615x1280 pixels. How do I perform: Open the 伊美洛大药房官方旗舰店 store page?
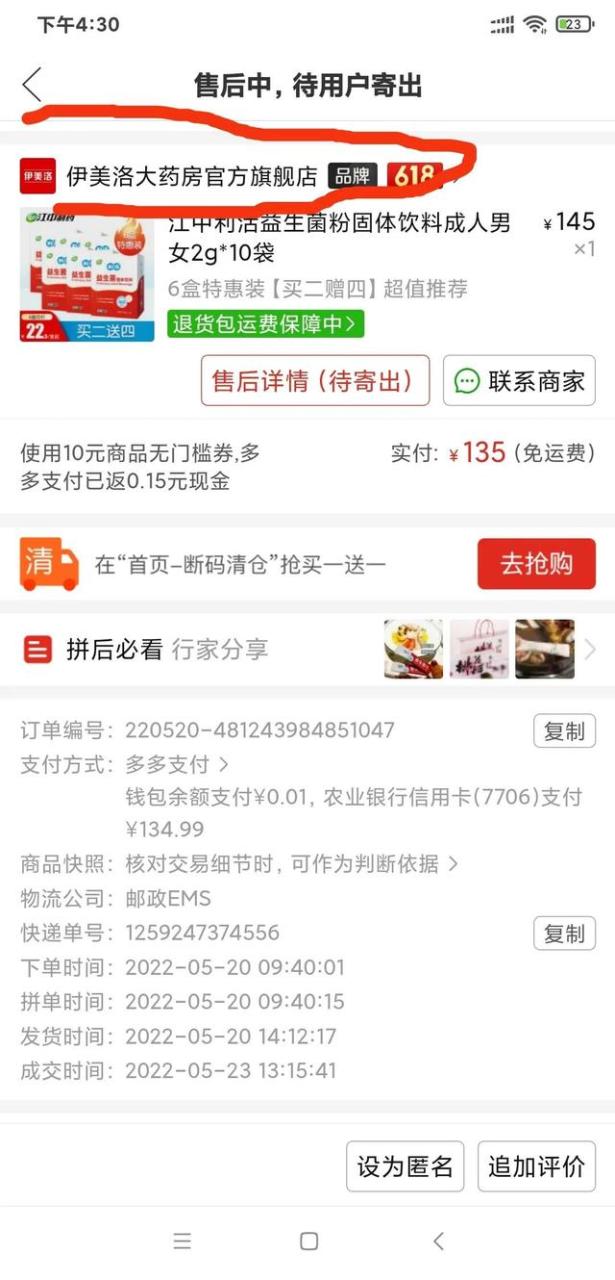pyautogui.click(x=191, y=177)
